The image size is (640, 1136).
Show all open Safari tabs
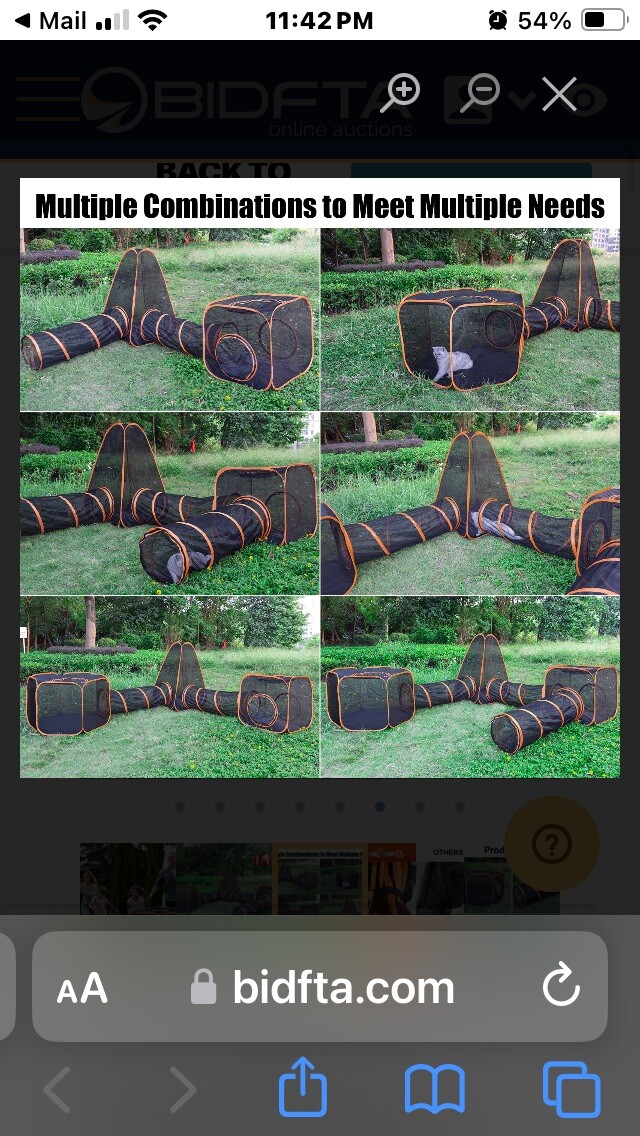(571, 1088)
